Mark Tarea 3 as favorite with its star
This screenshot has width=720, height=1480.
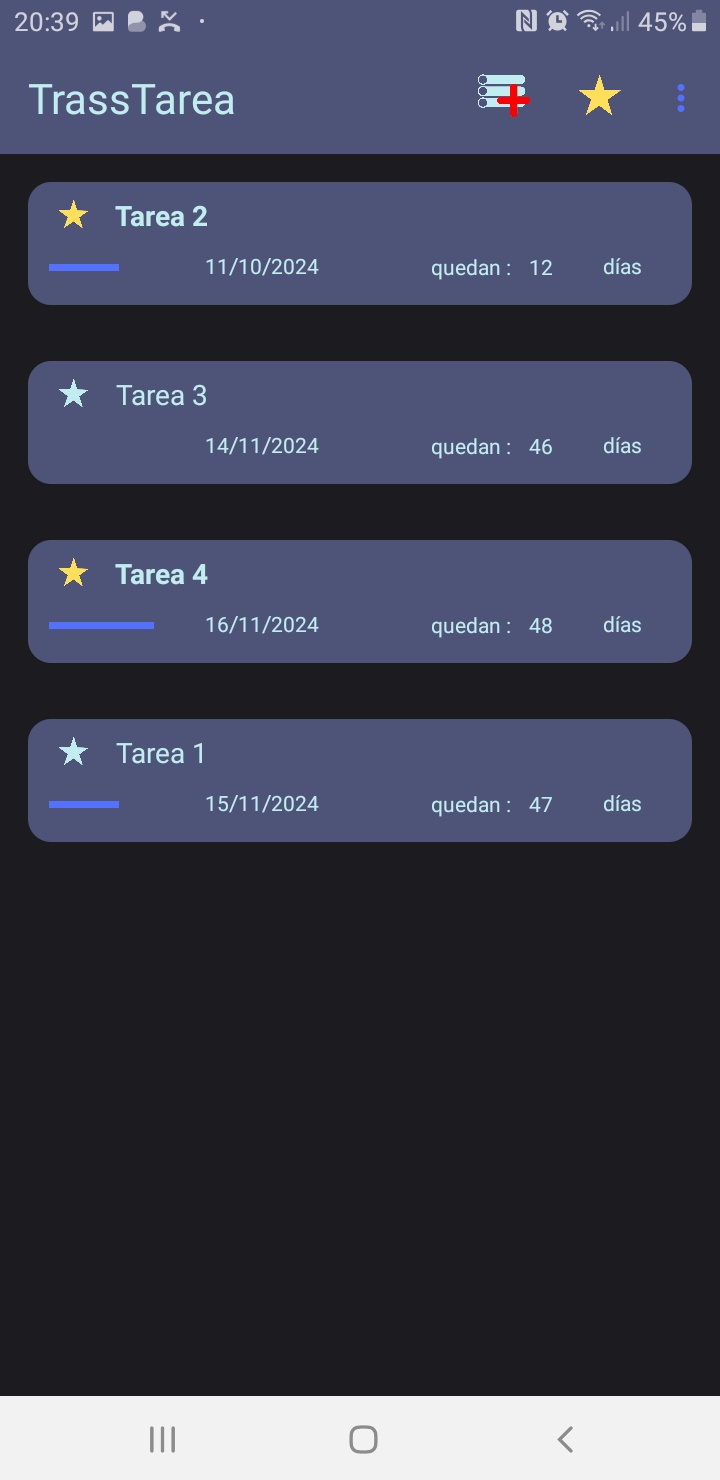(73, 394)
